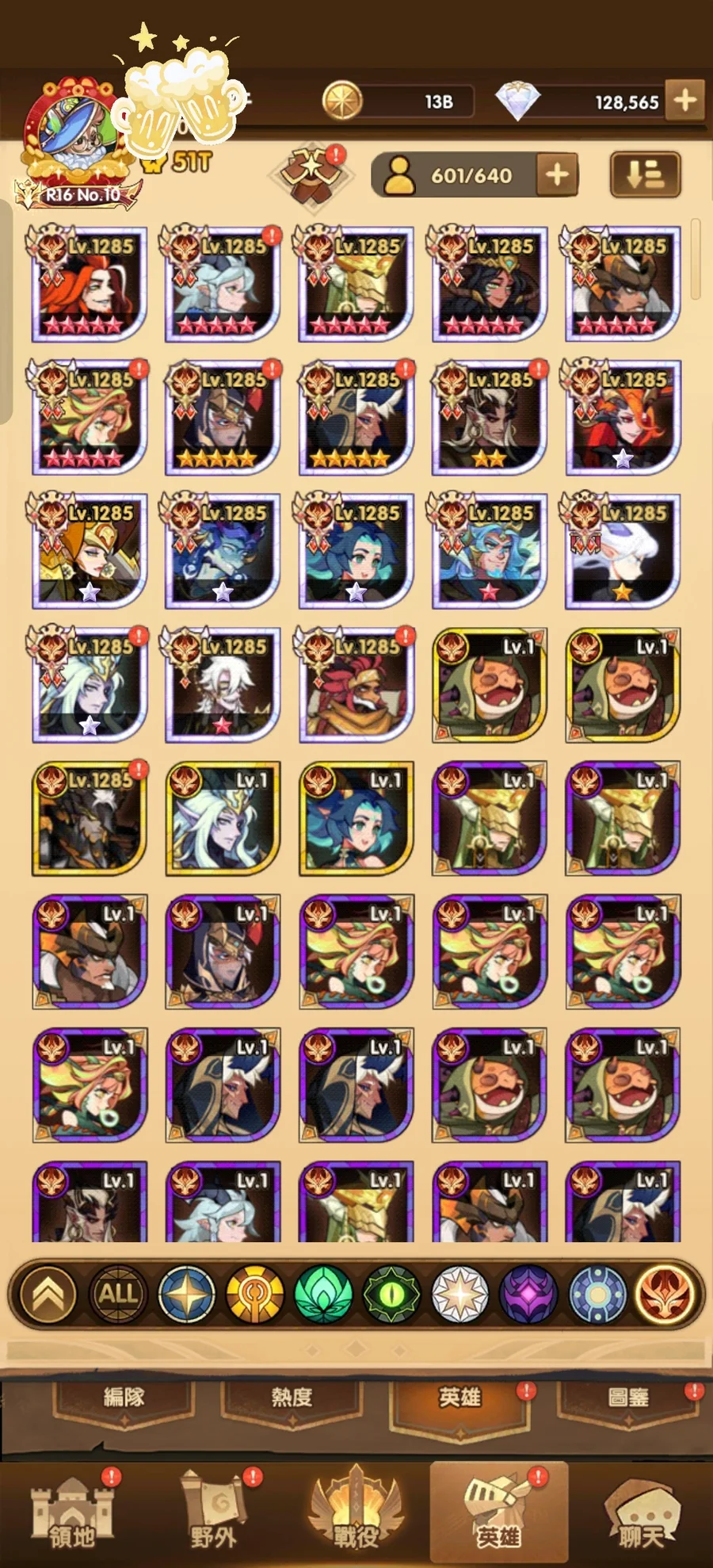This screenshot has height=1568, width=713.
Task: Open the gold-framed dark armored Lv.1285 hero
Action: 89,818
